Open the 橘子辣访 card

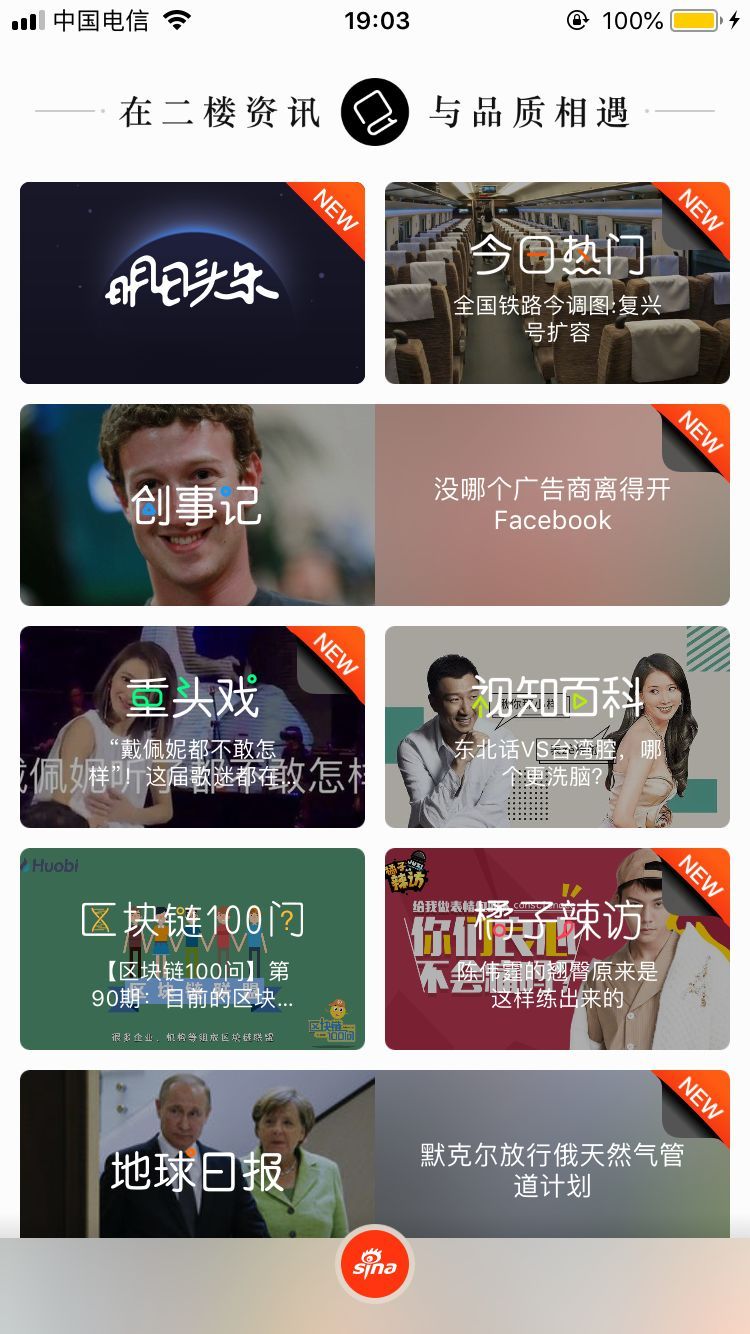(x=557, y=949)
